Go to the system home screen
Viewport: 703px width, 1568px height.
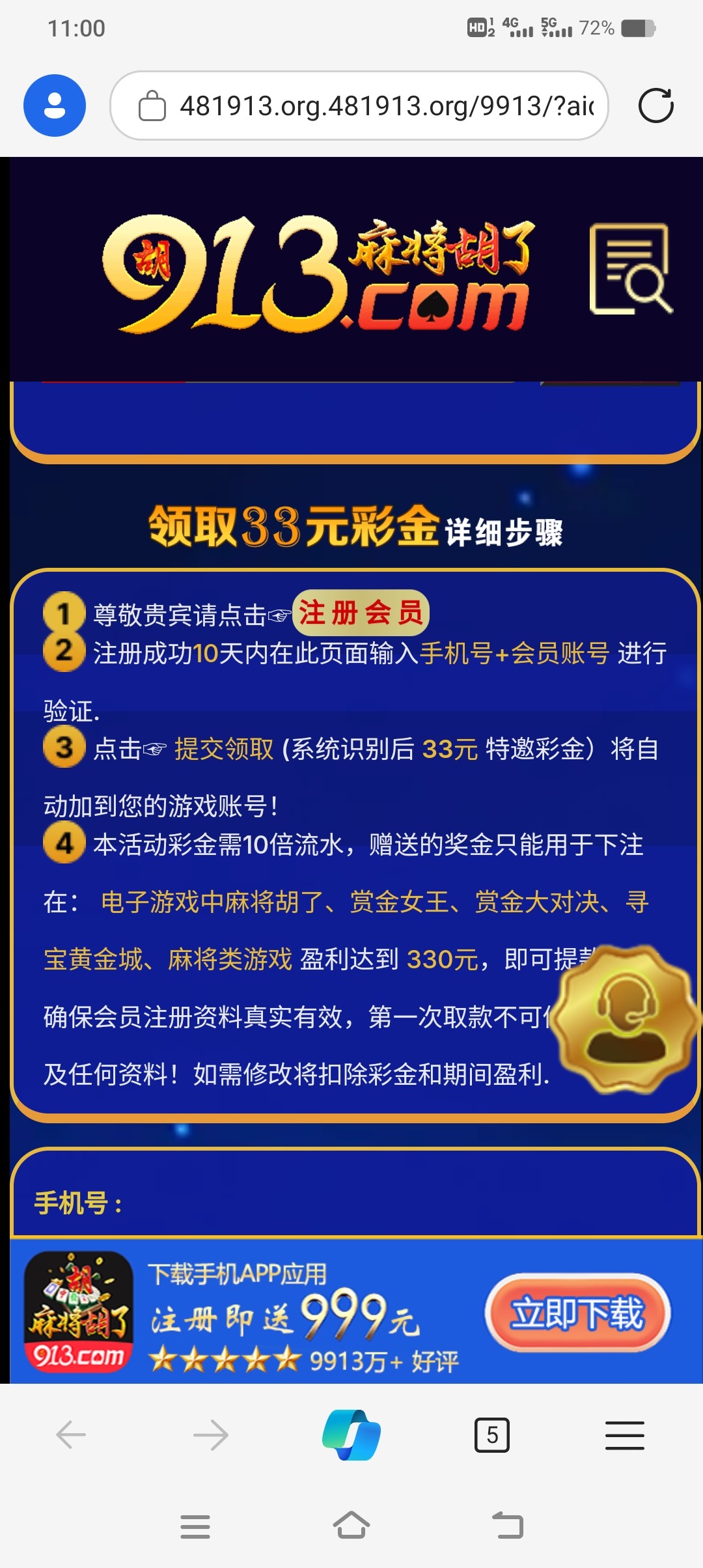coord(351,1525)
